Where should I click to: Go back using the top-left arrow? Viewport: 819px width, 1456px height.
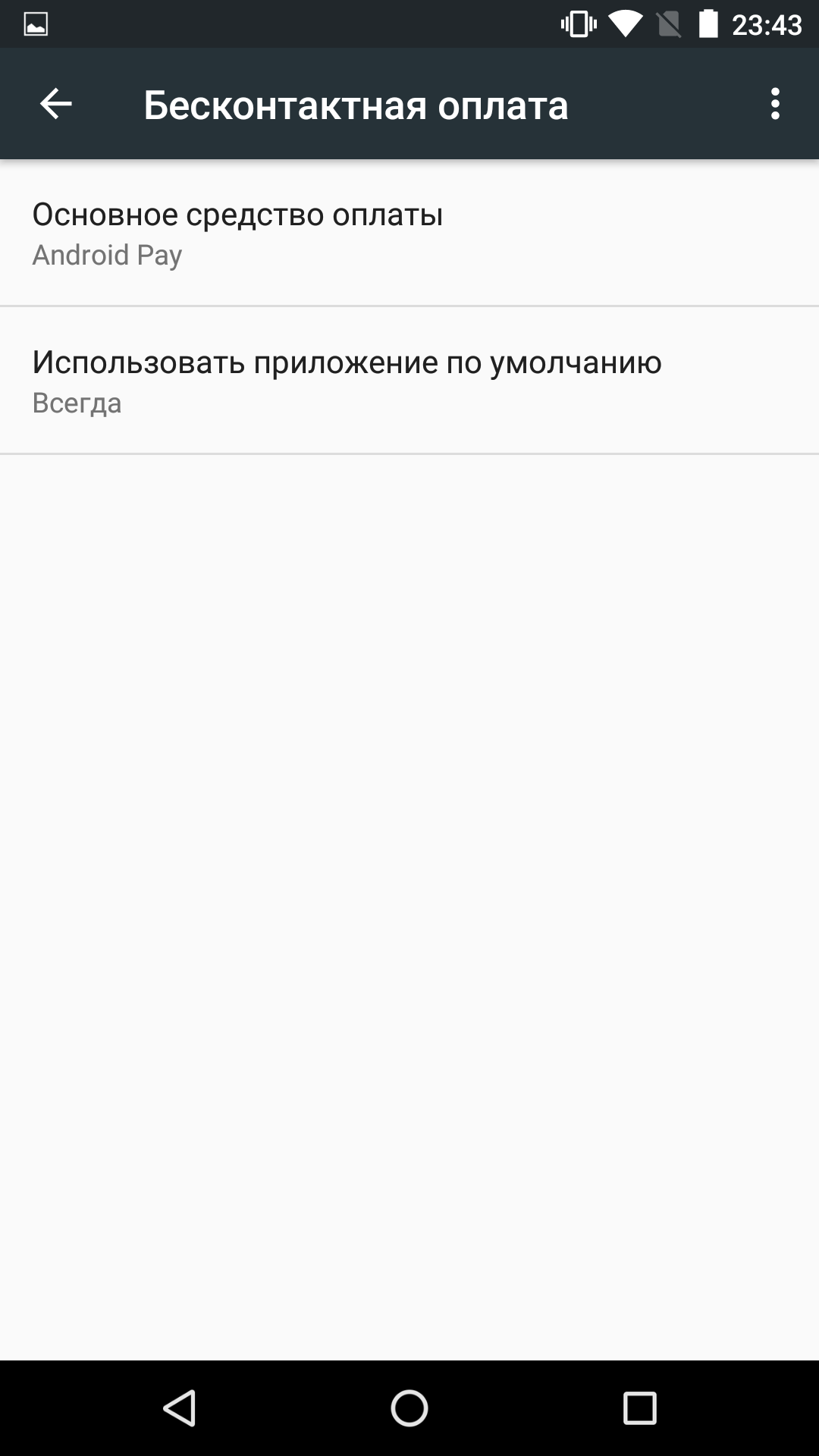pyautogui.click(x=55, y=104)
